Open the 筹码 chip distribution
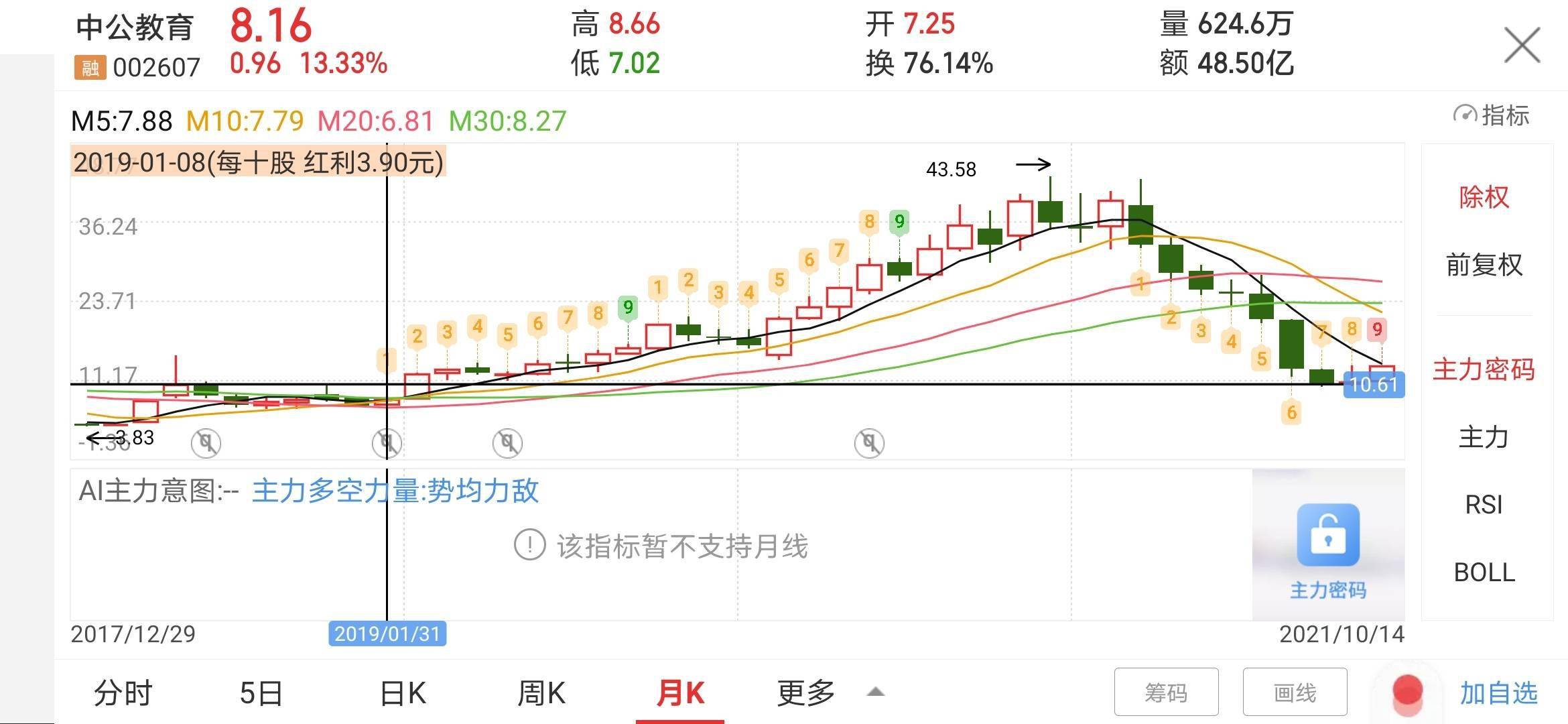 [x=1166, y=692]
